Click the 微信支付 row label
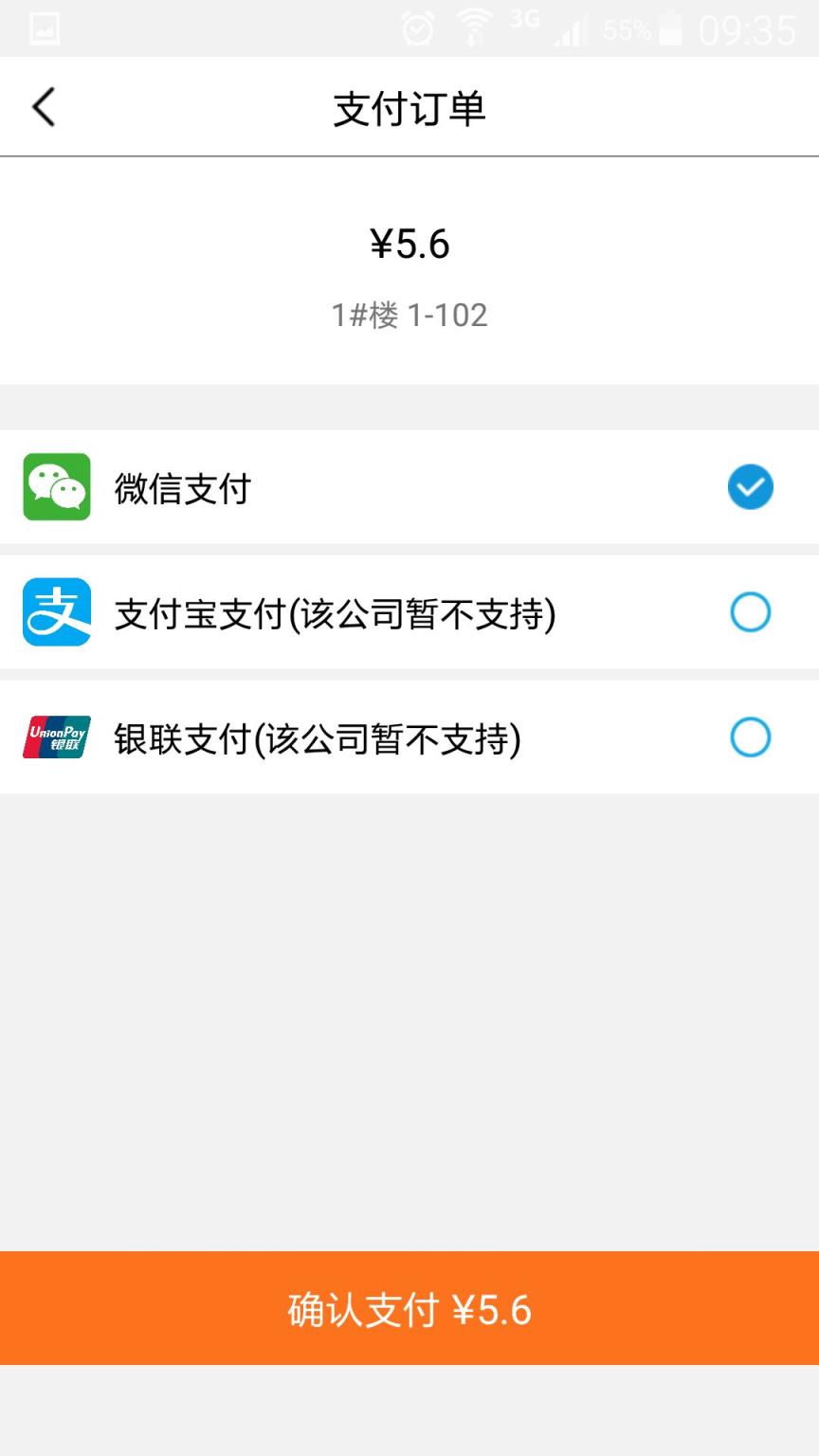The width and height of the screenshot is (819, 1456). (183, 486)
